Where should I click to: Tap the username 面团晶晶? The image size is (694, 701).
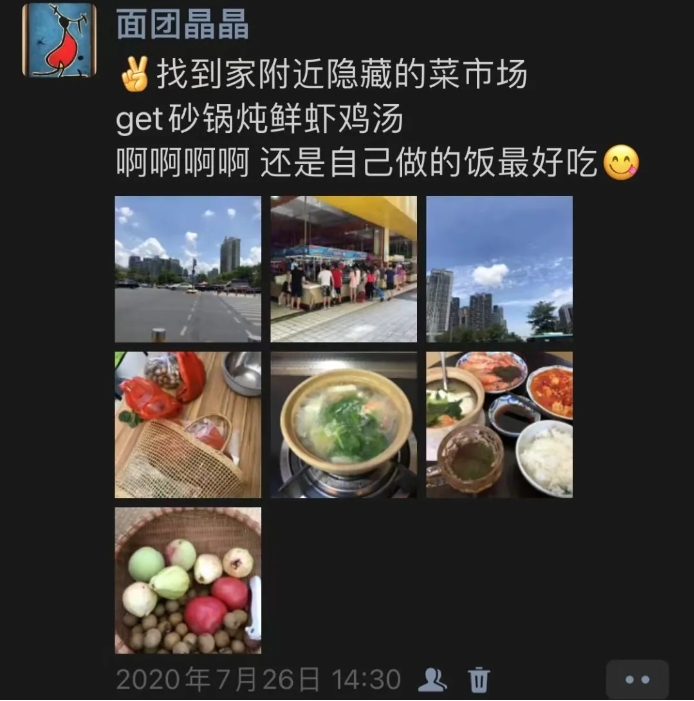182,23
